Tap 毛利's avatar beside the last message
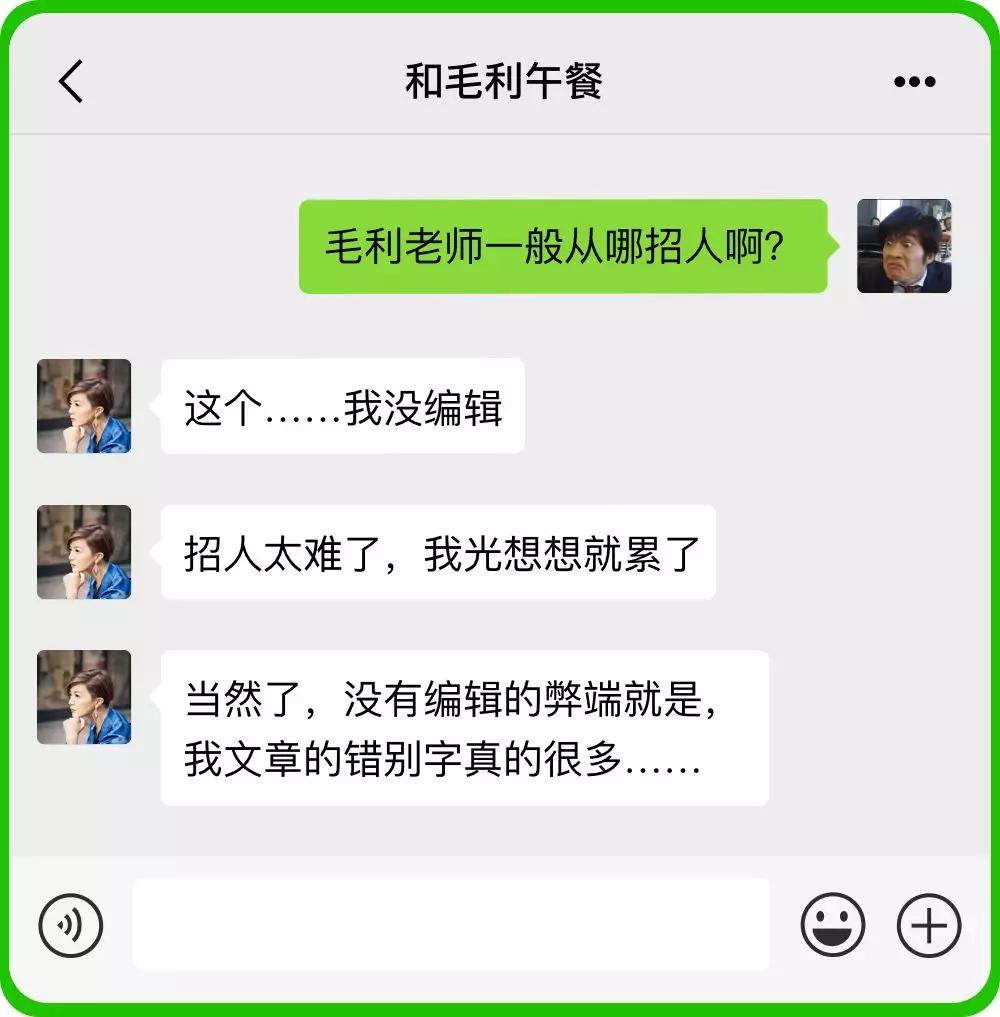 pyautogui.click(x=83, y=698)
